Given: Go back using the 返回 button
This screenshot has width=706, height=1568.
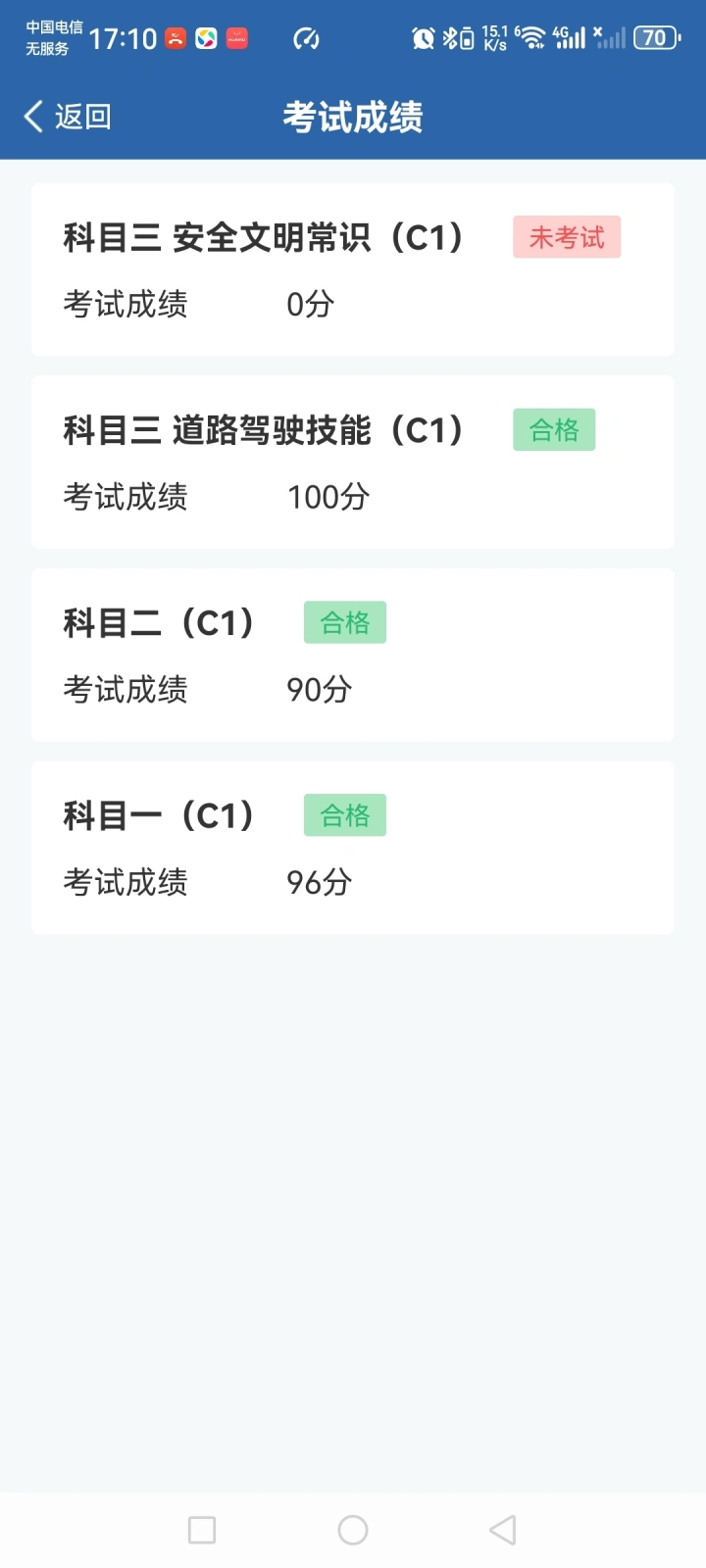Looking at the screenshot, I should click(x=67, y=117).
